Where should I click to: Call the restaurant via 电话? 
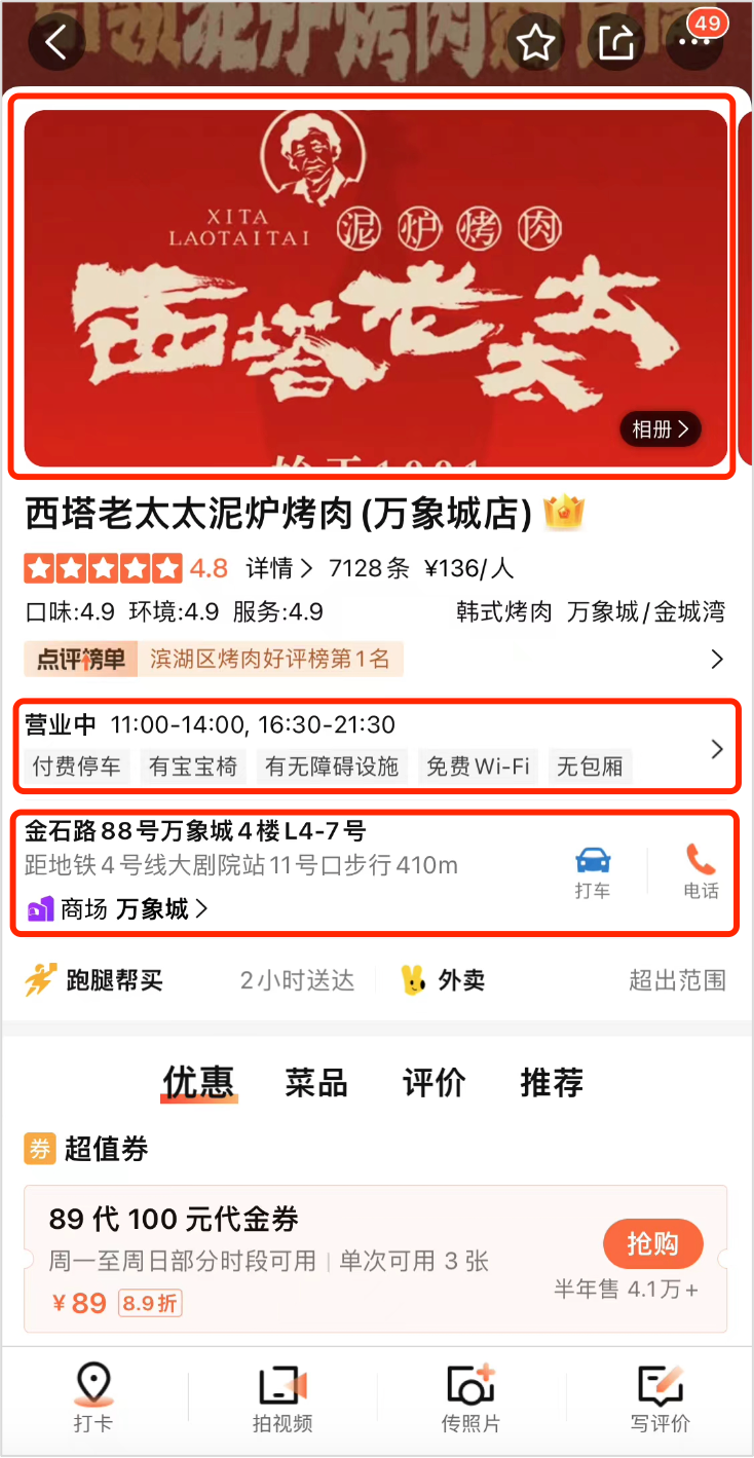(701, 872)
